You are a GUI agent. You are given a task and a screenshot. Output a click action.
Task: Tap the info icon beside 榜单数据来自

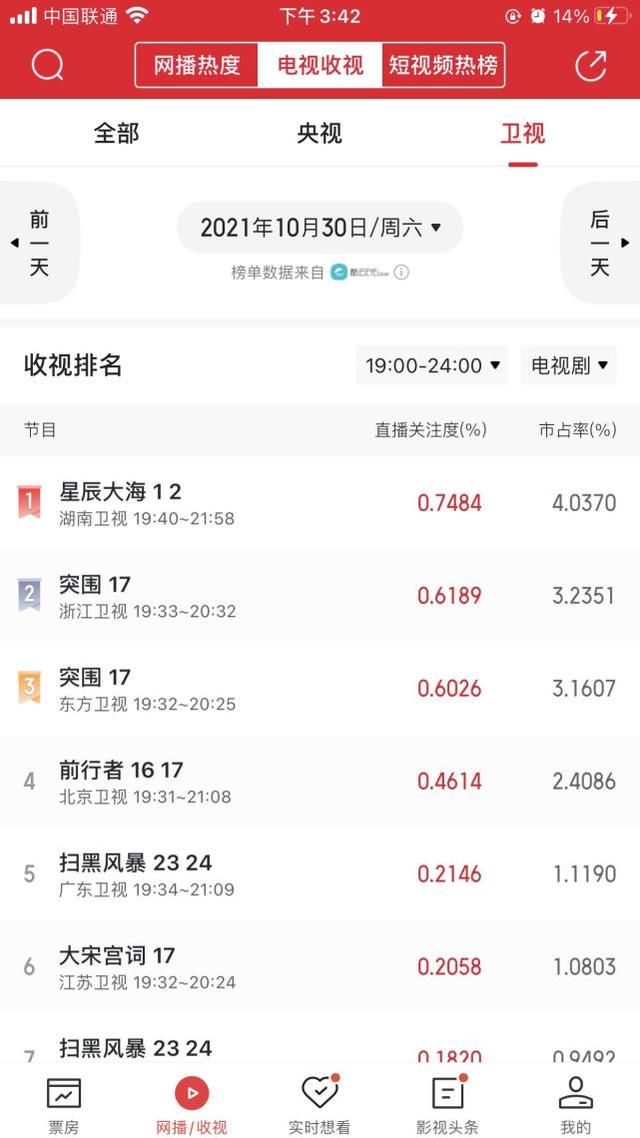[401, 273]
